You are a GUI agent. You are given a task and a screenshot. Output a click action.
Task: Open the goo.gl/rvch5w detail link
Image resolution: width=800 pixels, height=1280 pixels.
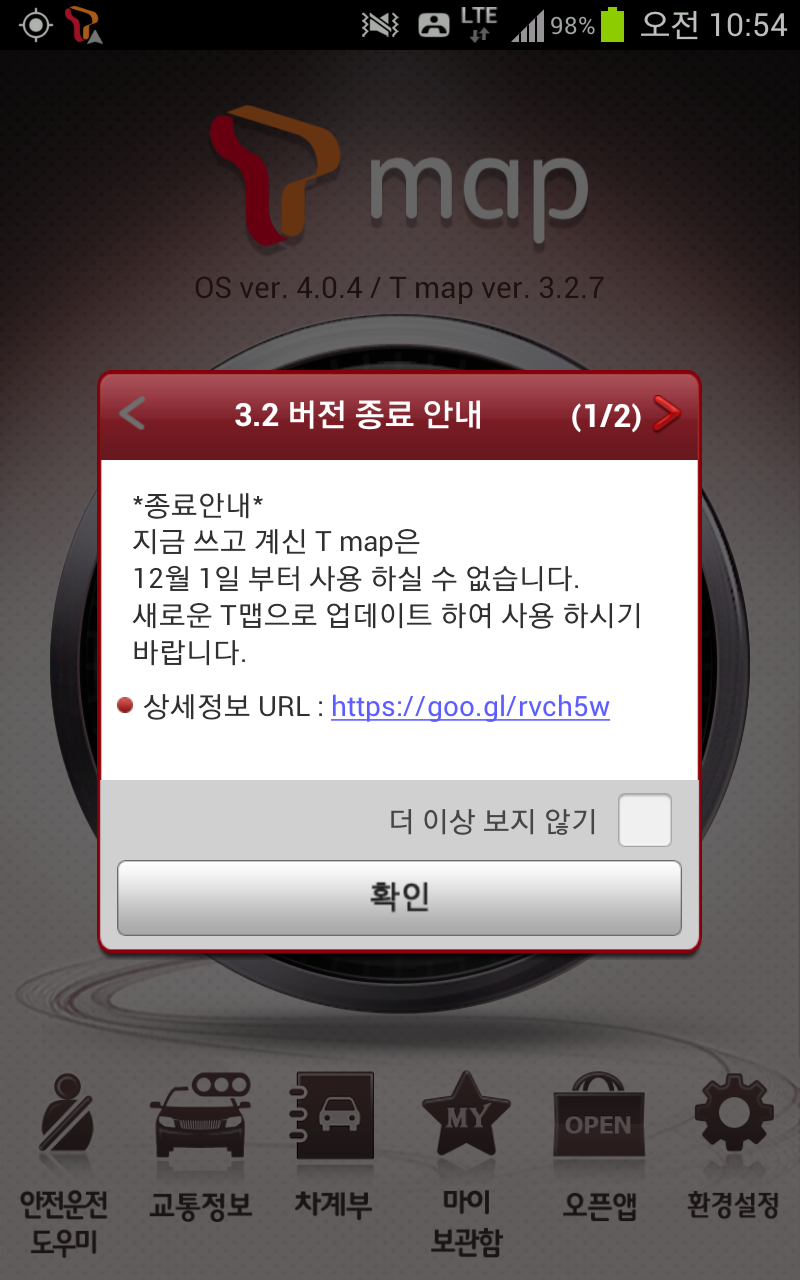click(470, 707)
